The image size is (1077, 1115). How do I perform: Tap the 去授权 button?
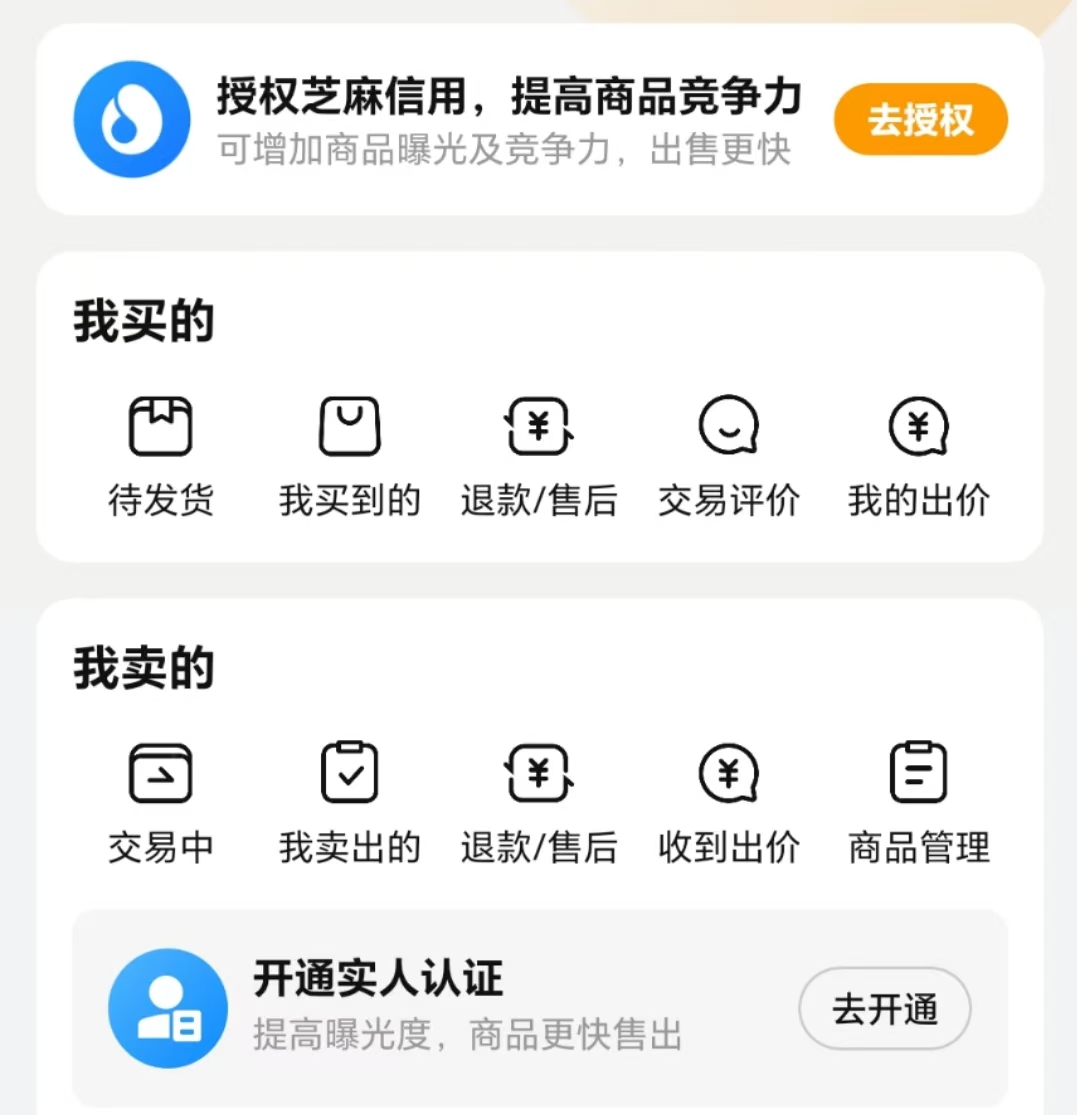point(920,120)
